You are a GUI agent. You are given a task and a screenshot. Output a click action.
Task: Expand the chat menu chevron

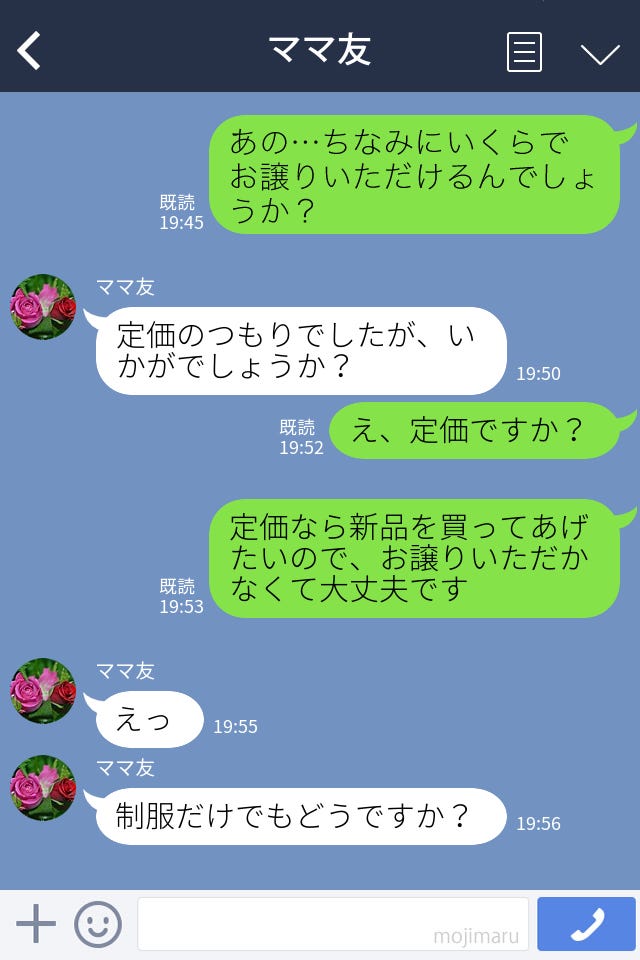(x=600, y=54)
